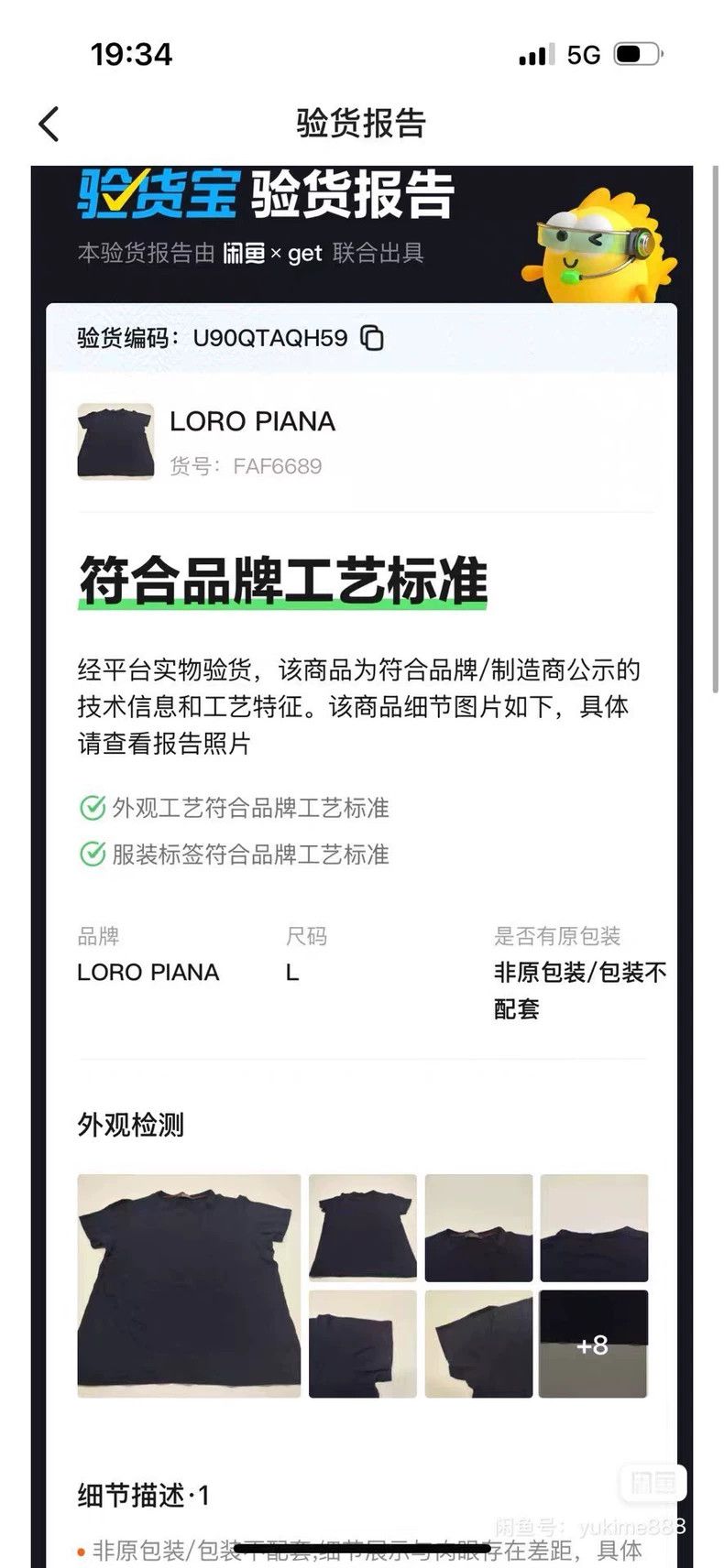Open the LORO PIANA product thumbnail
The image size is (724, 1568).
click(x=115, y=441)
